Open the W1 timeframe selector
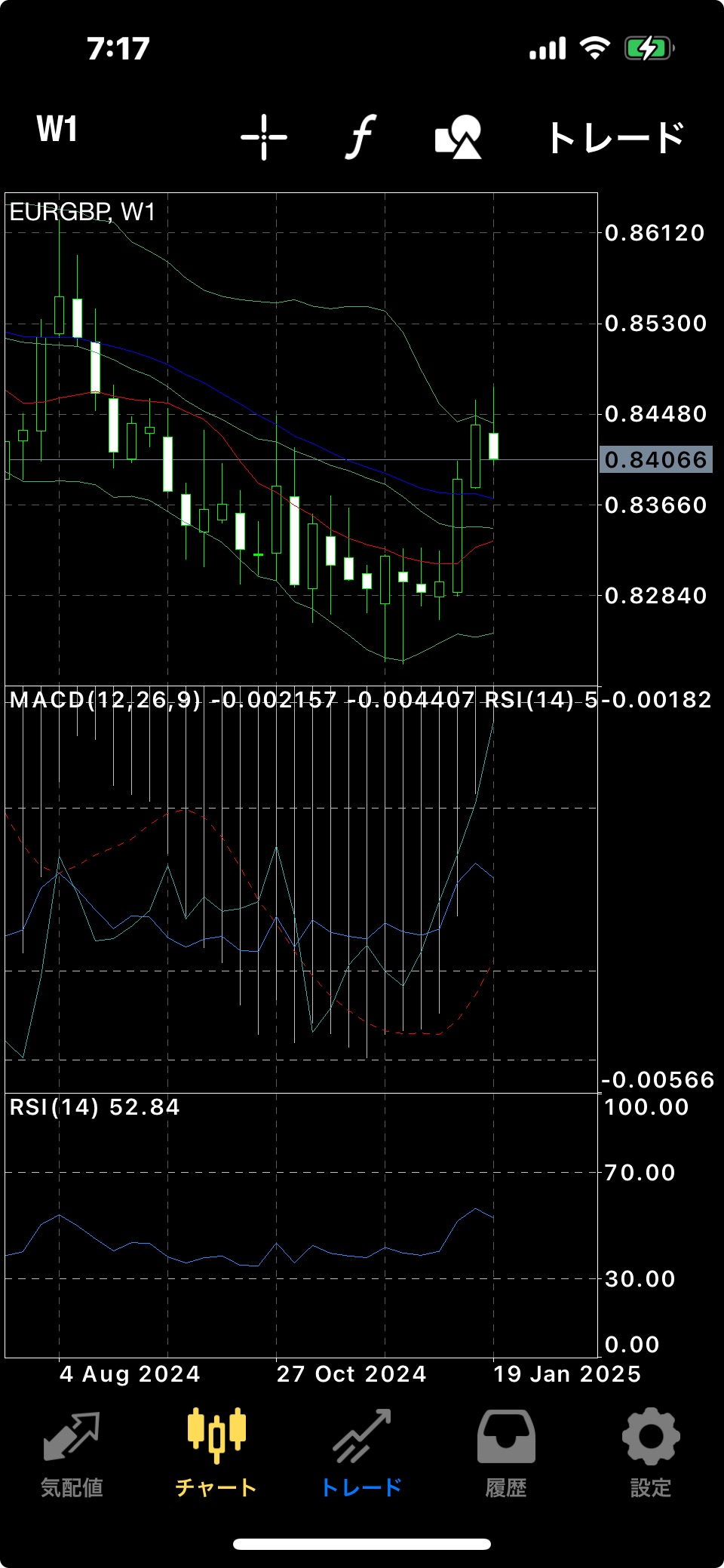The image size is (724, 1568). coord(57,129)
